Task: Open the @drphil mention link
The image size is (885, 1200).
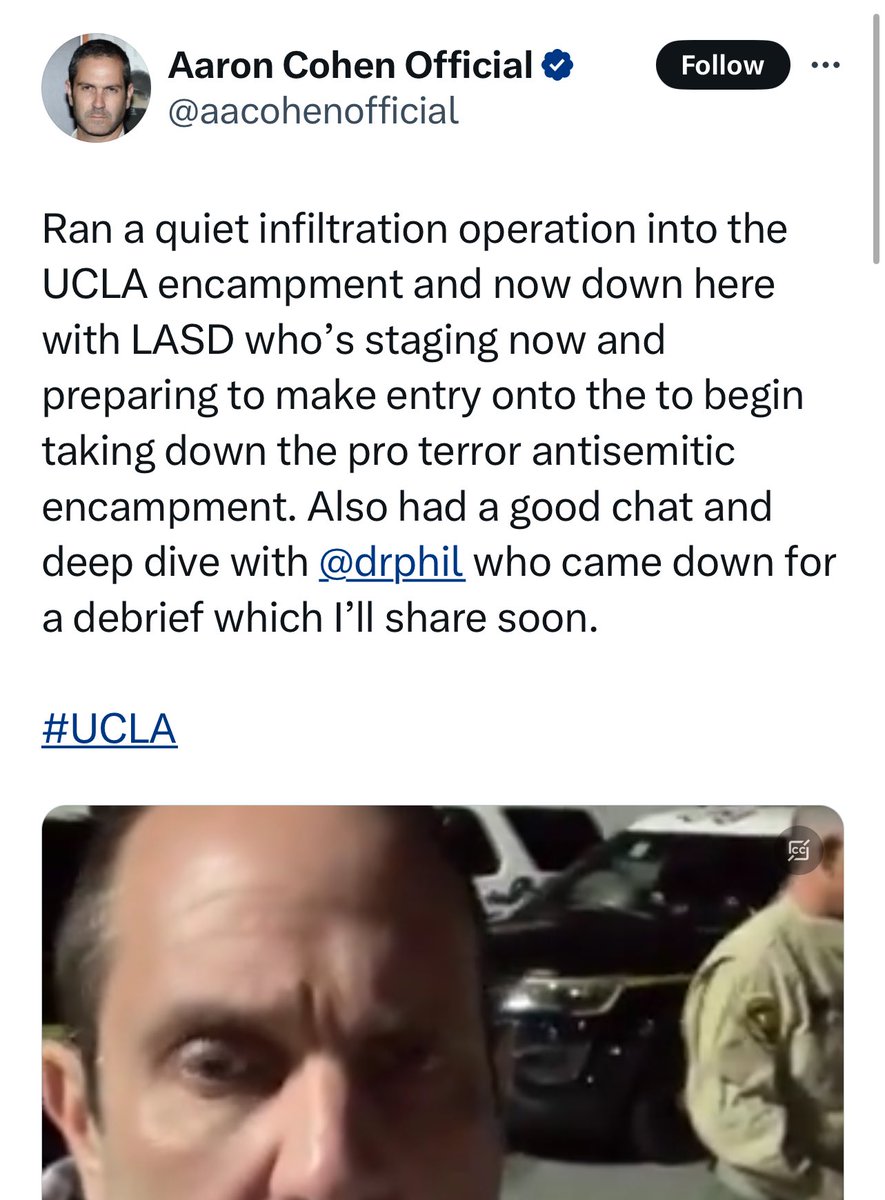Action: (x=390, y=563)
